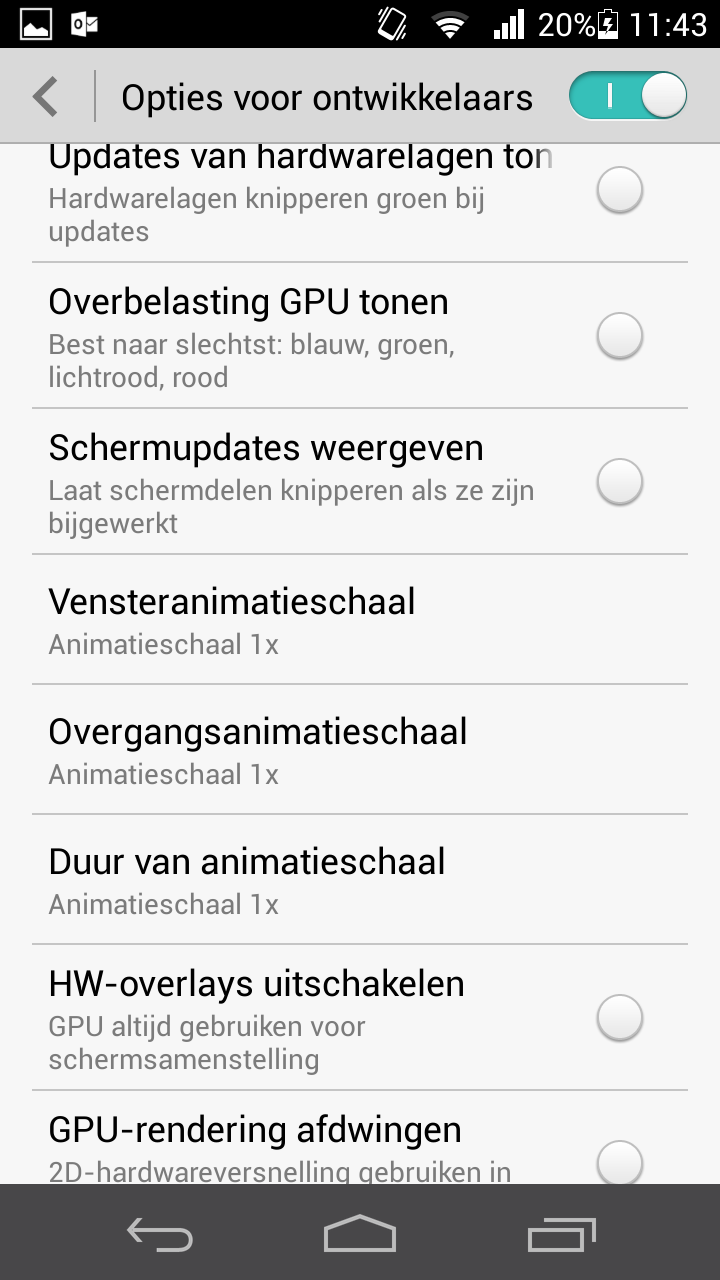Open Vensteranimatieschaal setting
The image size is (720, 1280).
tap(360, 620)
